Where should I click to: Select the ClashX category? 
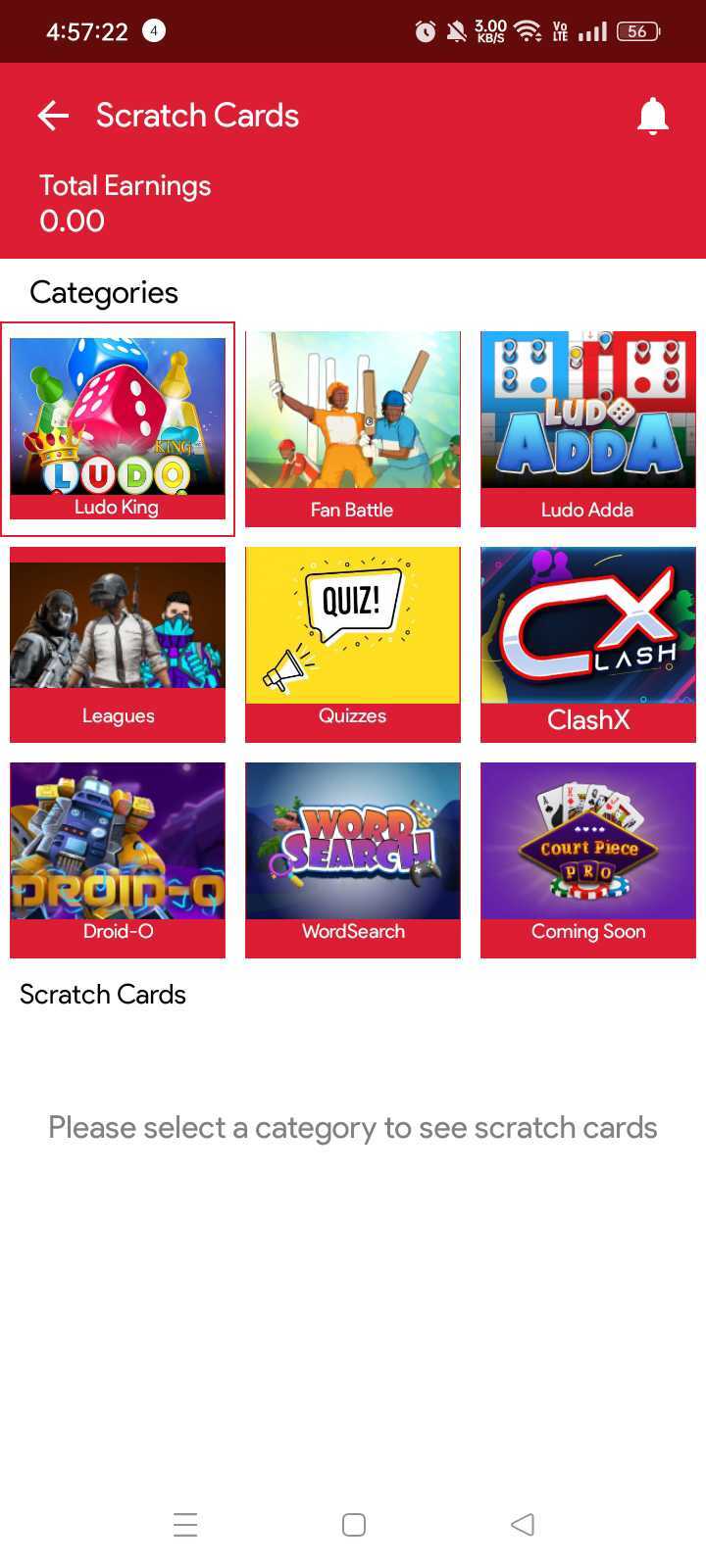588,644
